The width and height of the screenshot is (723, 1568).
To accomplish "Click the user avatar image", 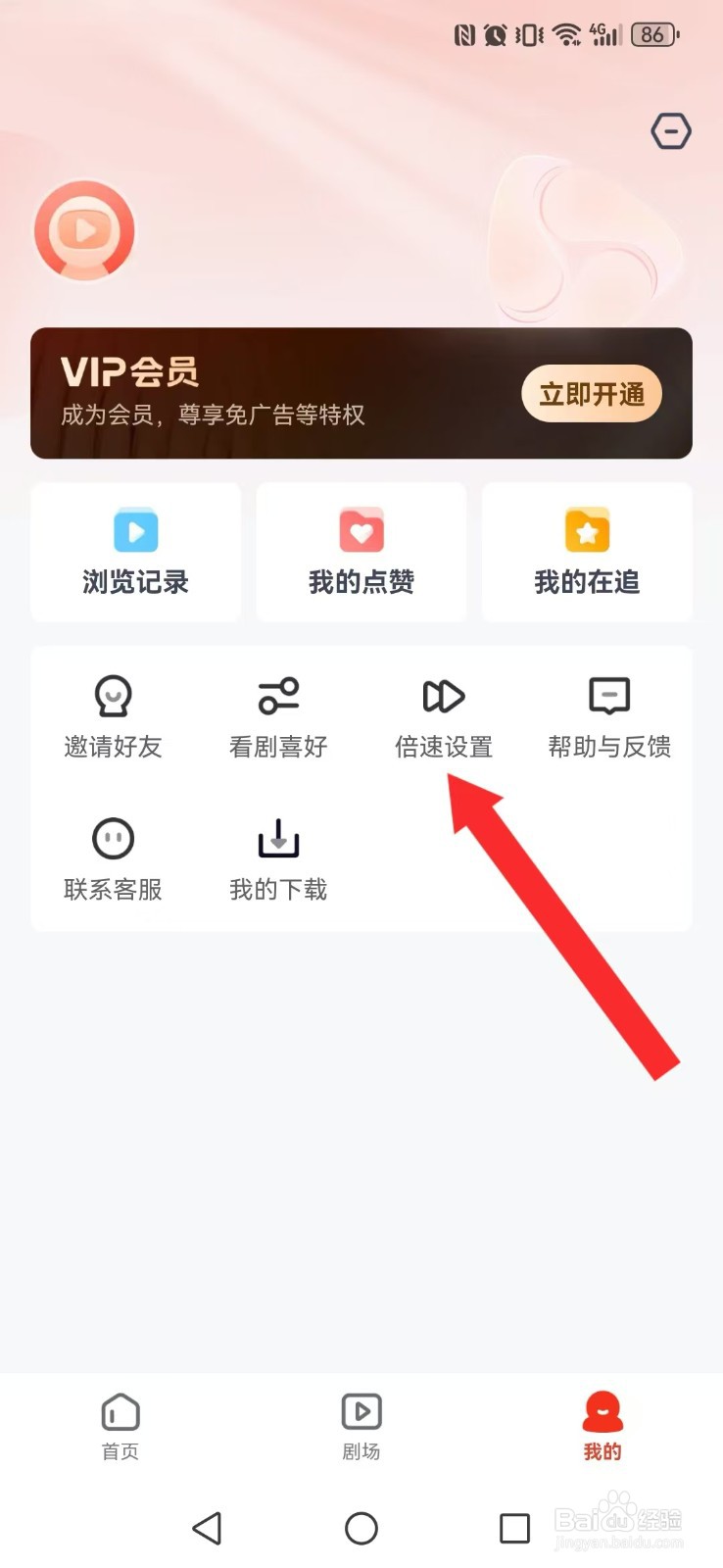I will (84, 230).
